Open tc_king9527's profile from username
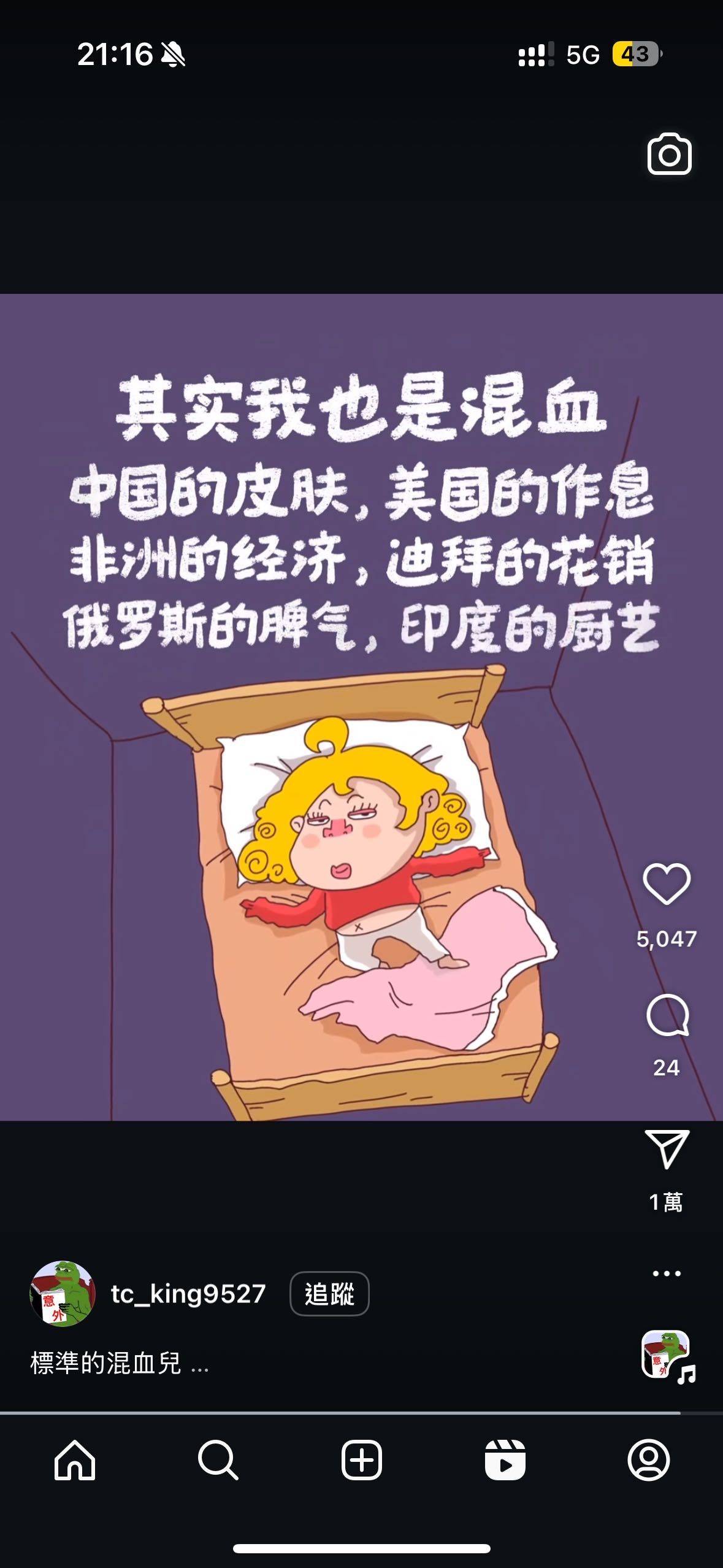The width and height of the screenshot is (723, 1568). pos(188,1294)
